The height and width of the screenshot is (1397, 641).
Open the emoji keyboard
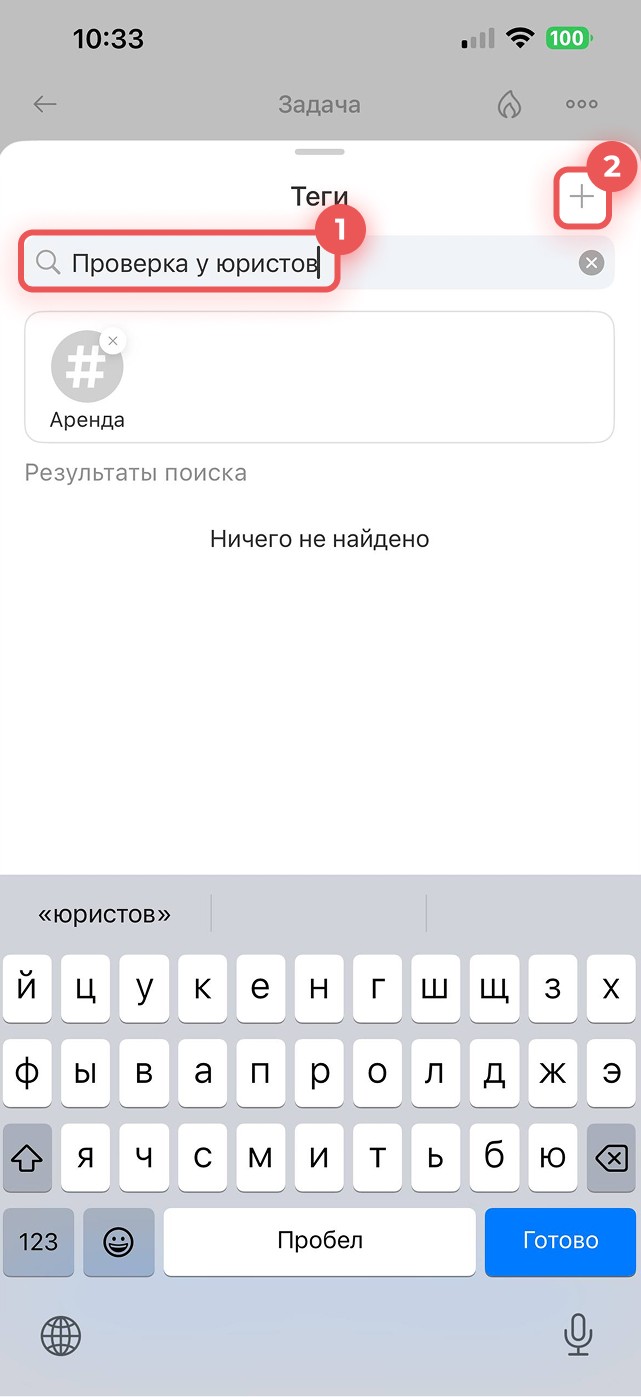[119, 1241]
